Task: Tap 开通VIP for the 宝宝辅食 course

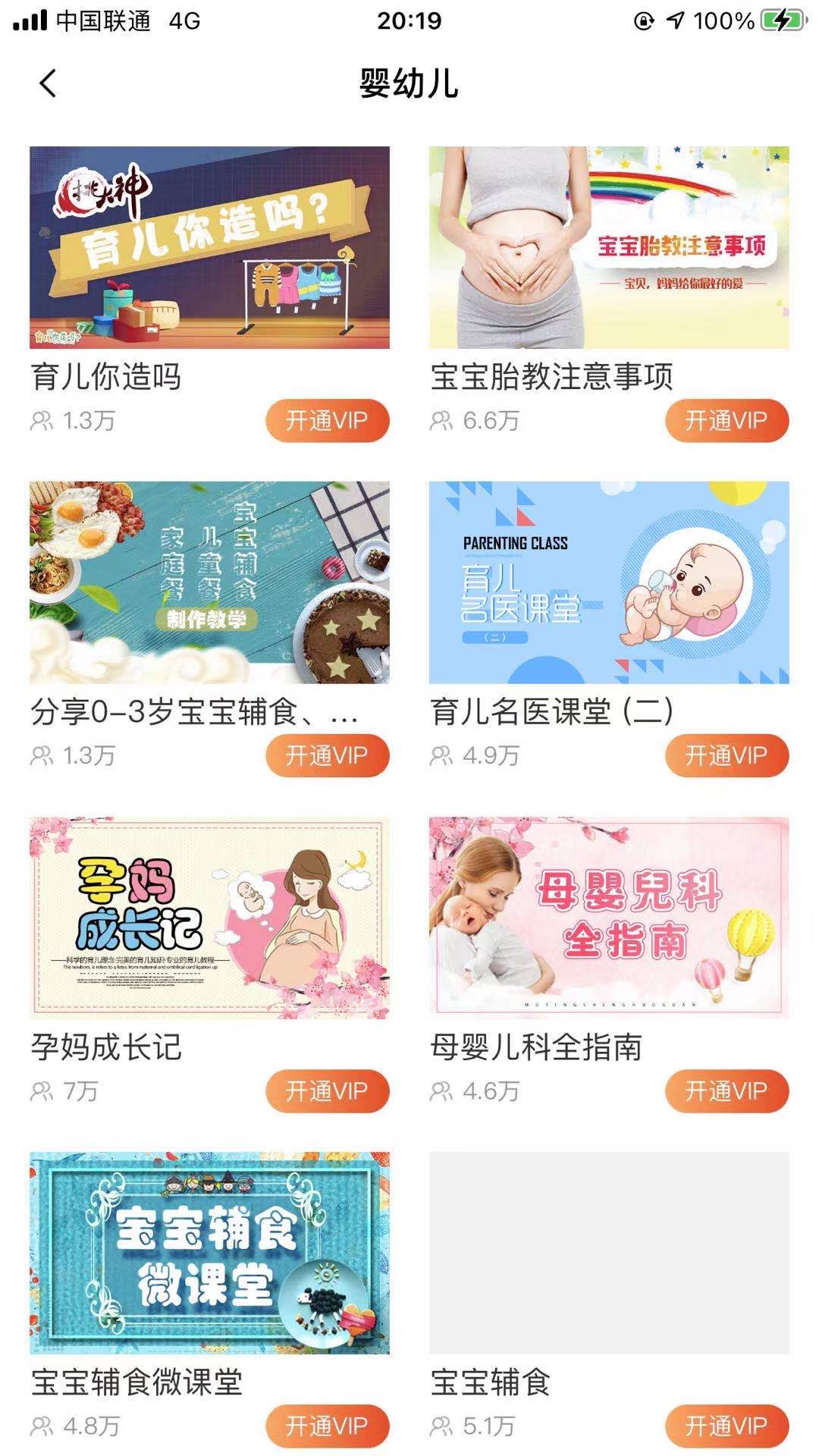Action: pos(726,1426)
